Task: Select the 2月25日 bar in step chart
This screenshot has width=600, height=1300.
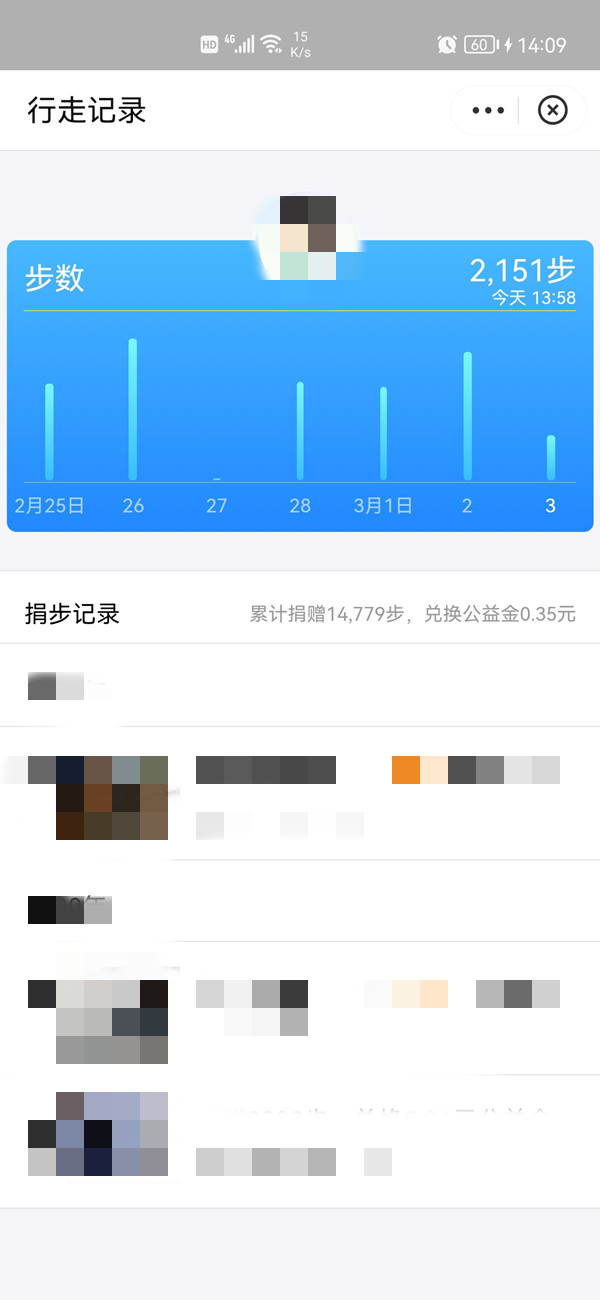Action: coord(49,432)
